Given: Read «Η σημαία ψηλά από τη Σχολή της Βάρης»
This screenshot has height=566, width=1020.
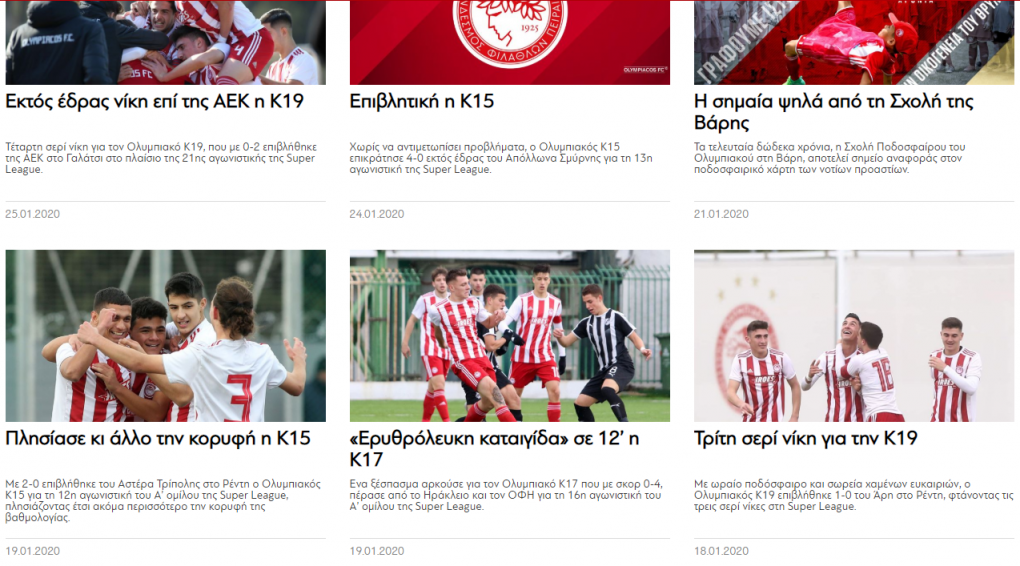Looking at the screenshot, I should pos(833,112).
